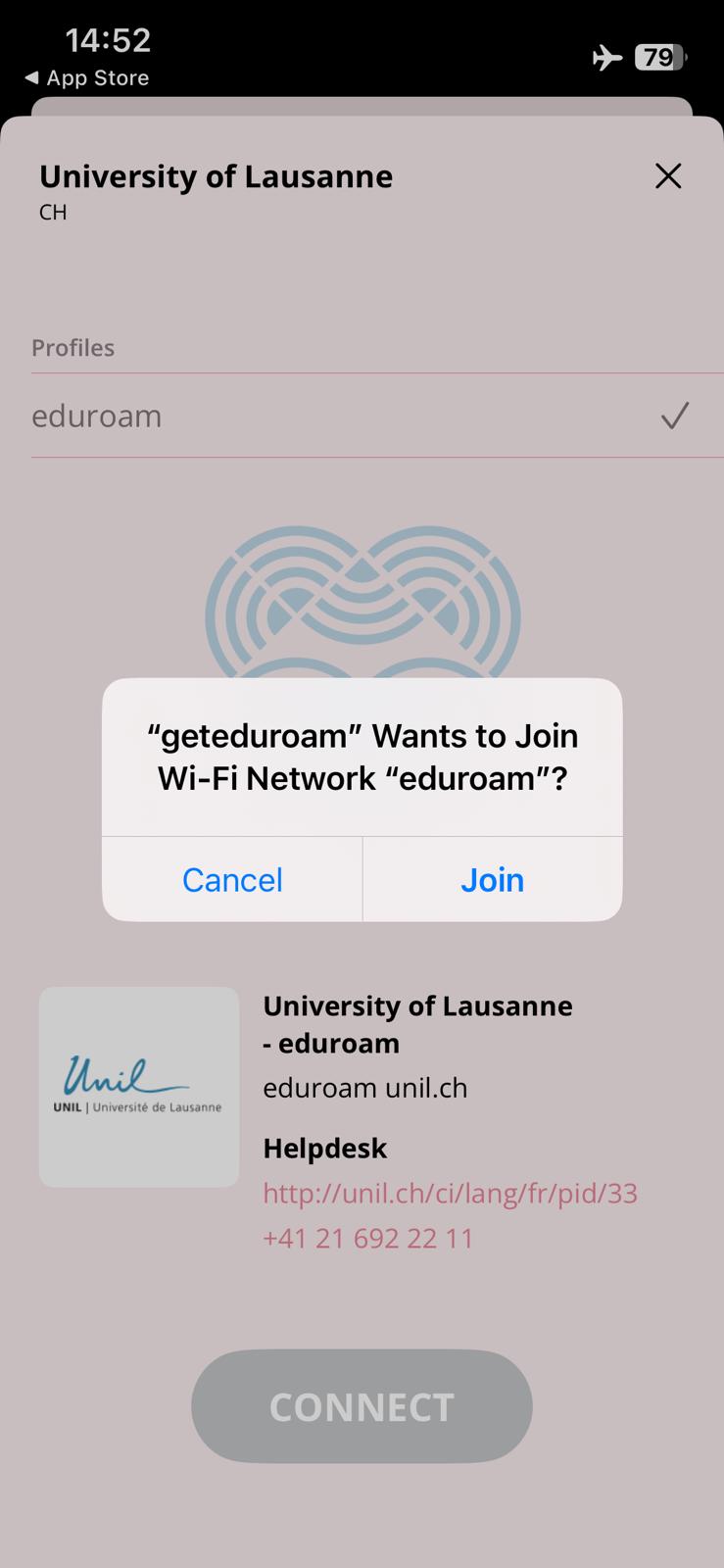Tap the CONNECT button
Image resolution: width=724 pixels, height=1568 pixels.
(362, 1406)
